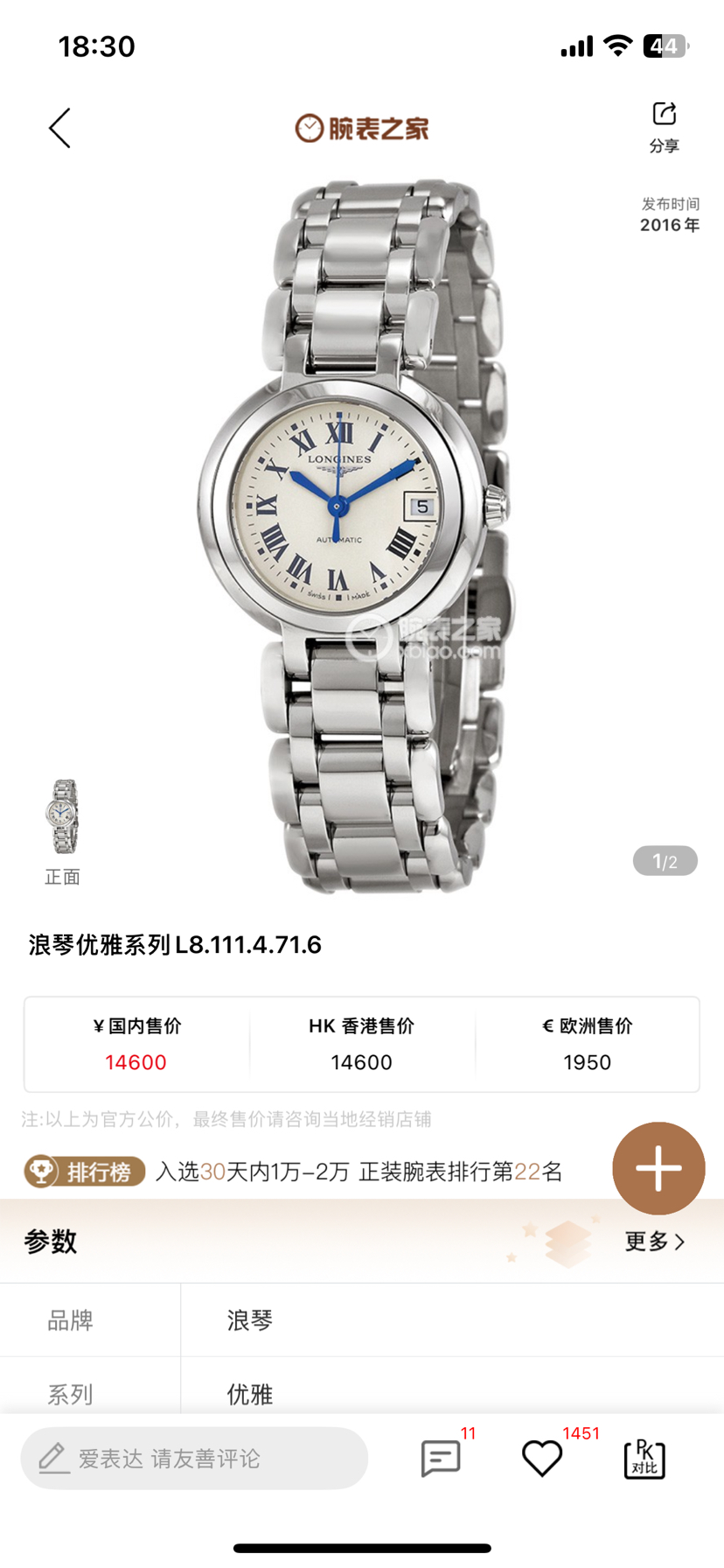Like this watch with heart icon
The height and width of the screenshot is (1568, 724).
tap(542, 1459)
